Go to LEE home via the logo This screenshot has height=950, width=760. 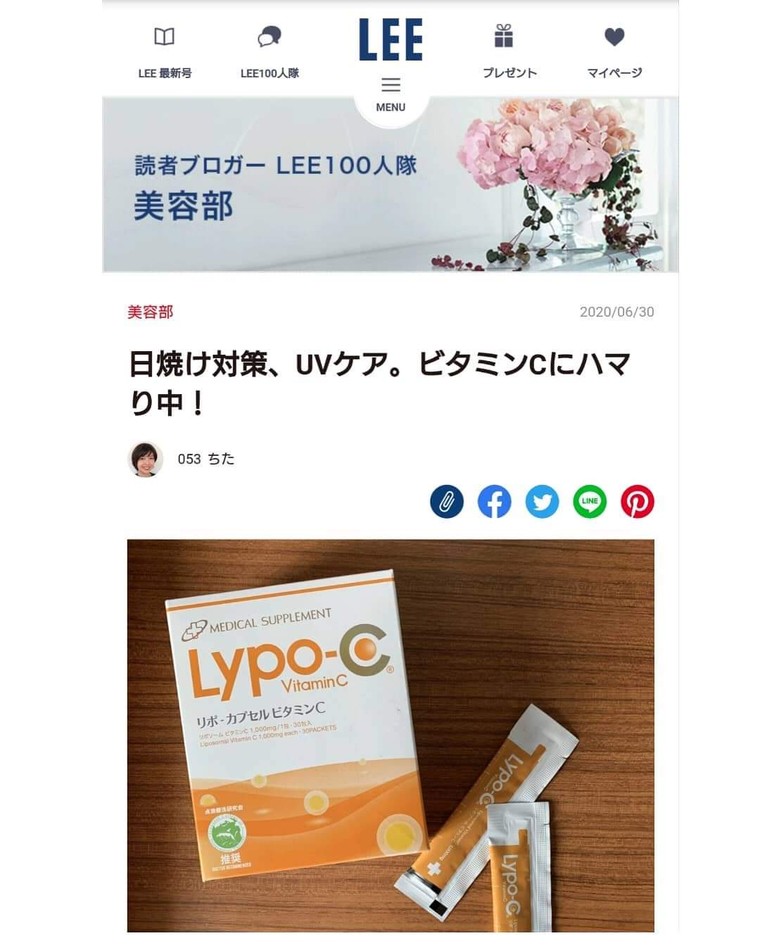coord(390,40)
